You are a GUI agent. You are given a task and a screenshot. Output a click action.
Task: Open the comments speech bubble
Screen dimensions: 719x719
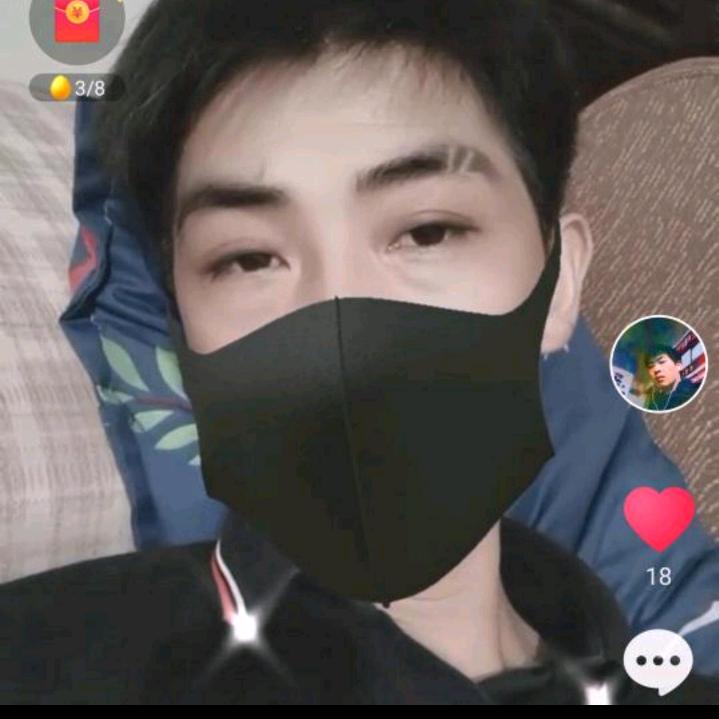click(658, 662)
